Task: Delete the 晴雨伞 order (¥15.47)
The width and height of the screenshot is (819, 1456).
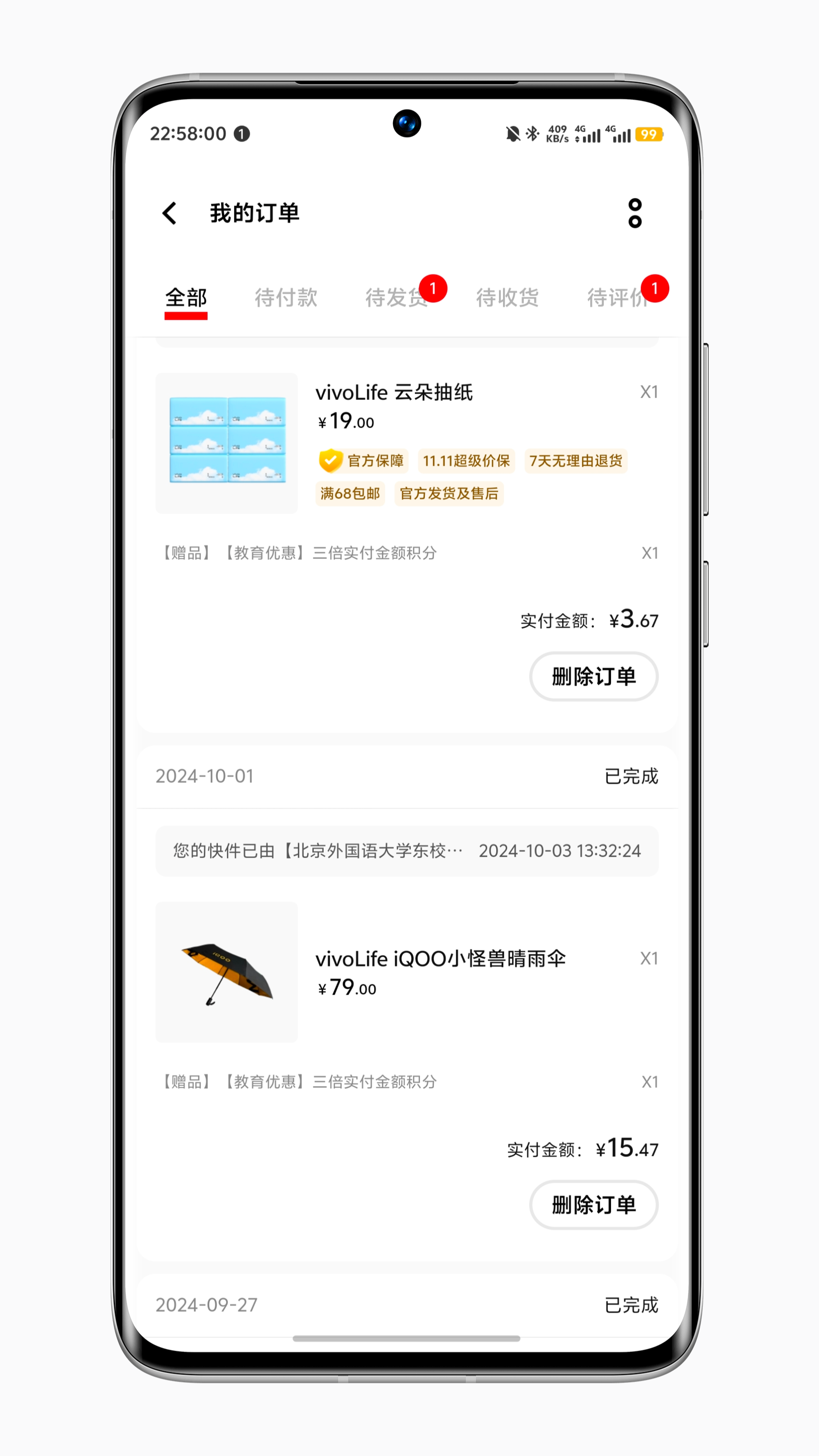Action: (593, 1205)
